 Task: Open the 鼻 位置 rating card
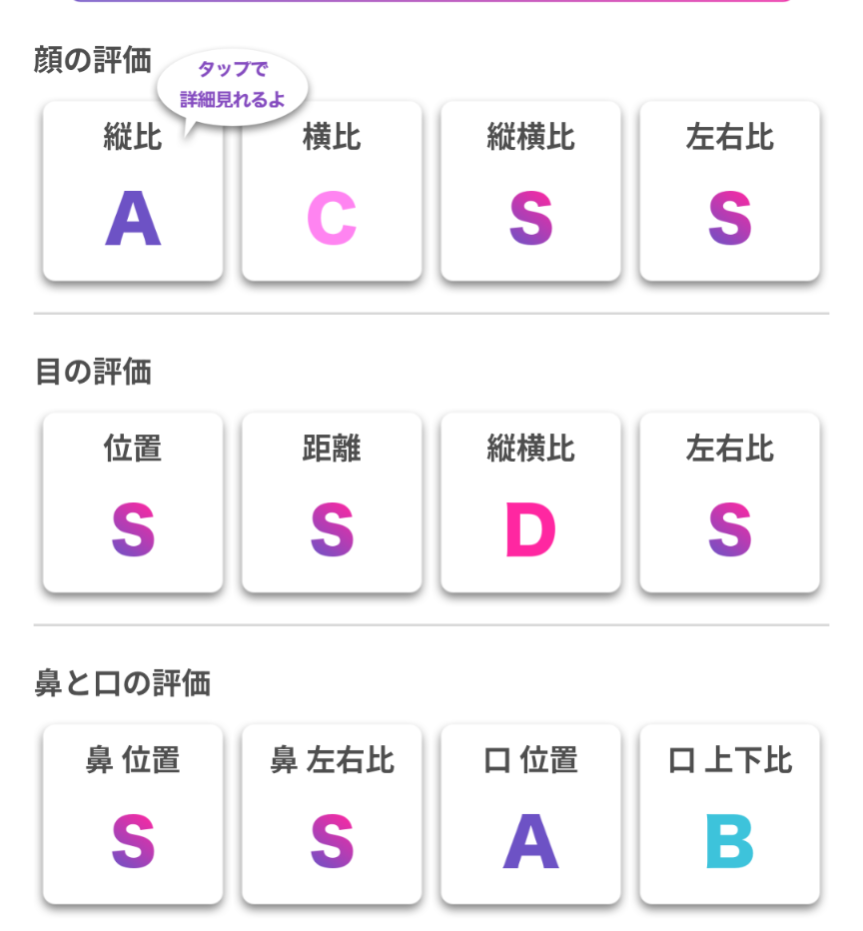pyautogui.click(x=132, y=815)
